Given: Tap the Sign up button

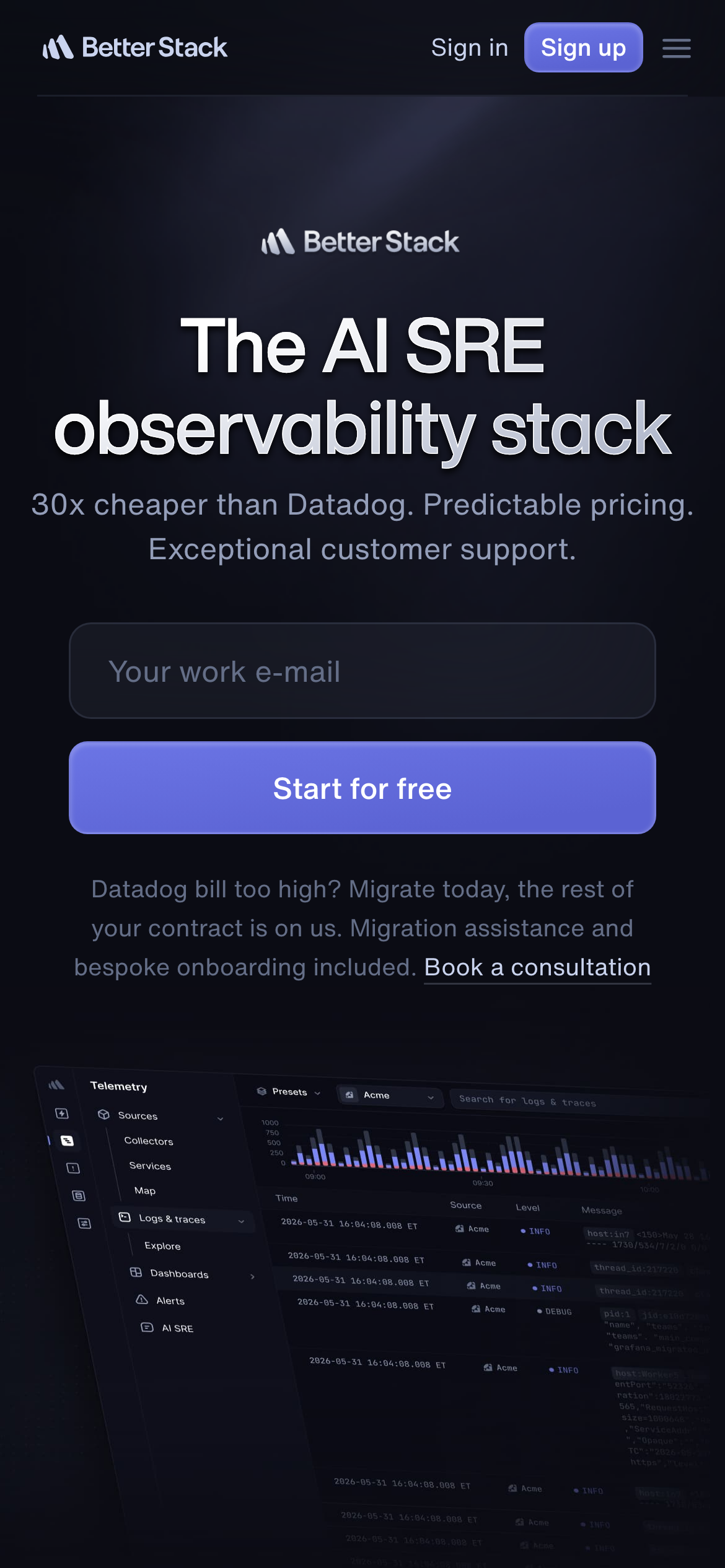Looking at the screenshot, I should click(x=583, y=48).
